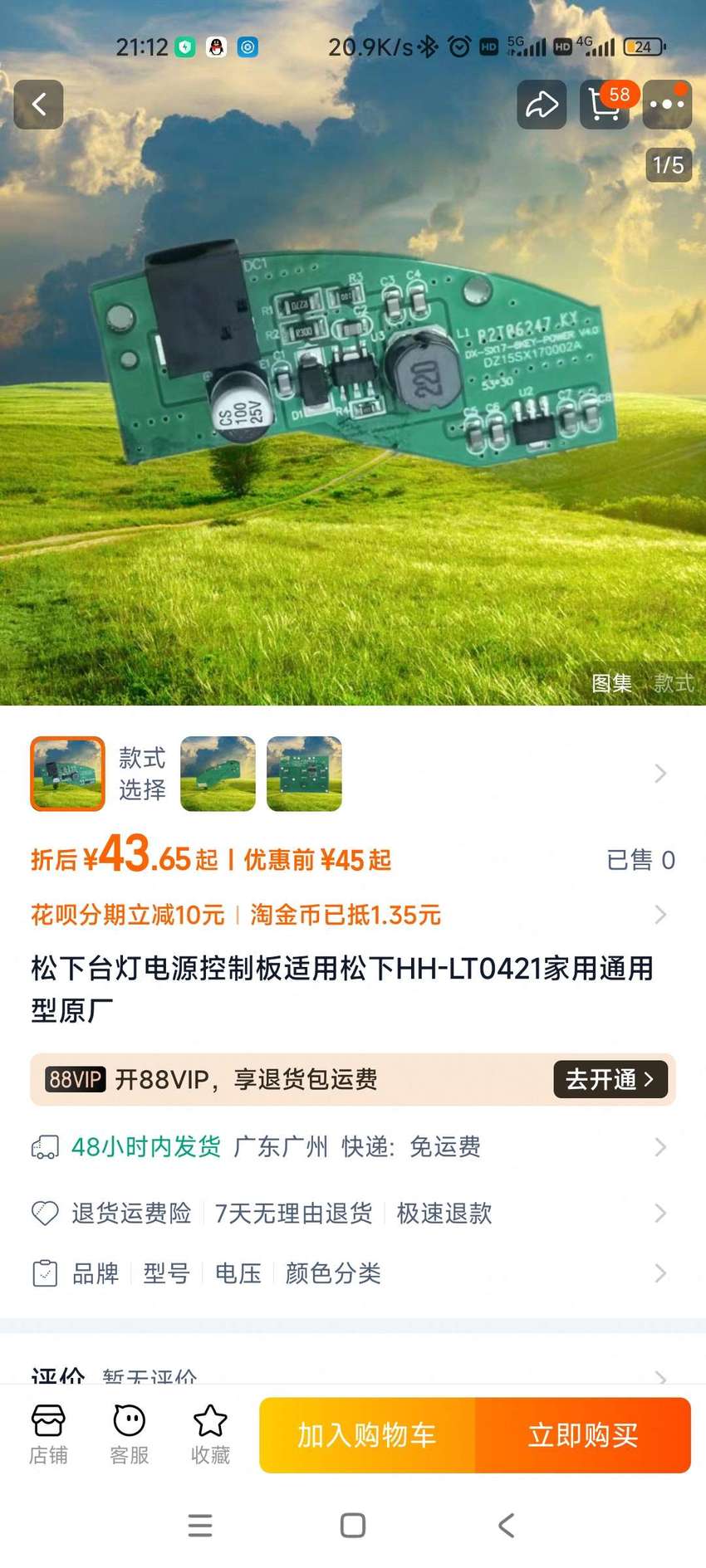
Task: Share this product listing
Action: click(542, 105)
